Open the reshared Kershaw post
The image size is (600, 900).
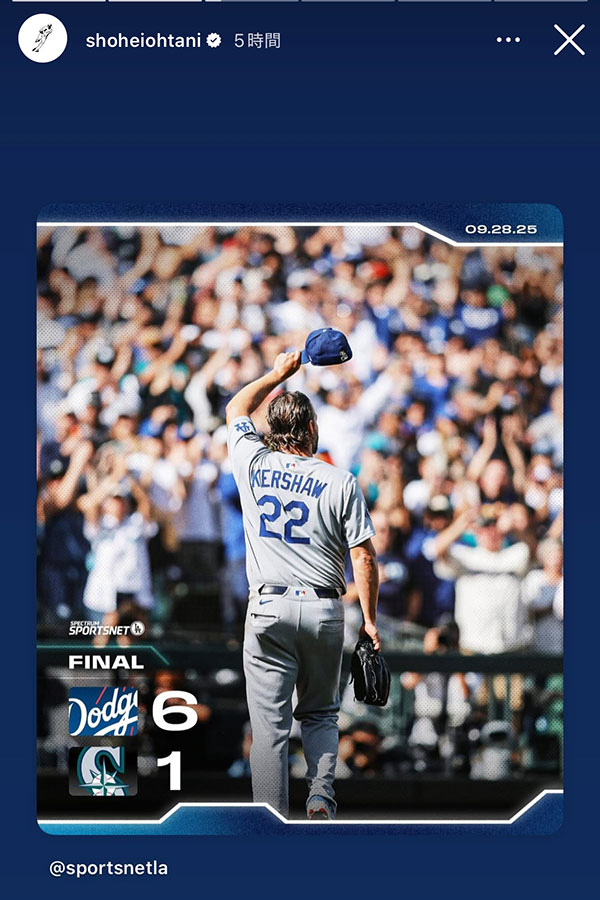(x=300, y=520)
